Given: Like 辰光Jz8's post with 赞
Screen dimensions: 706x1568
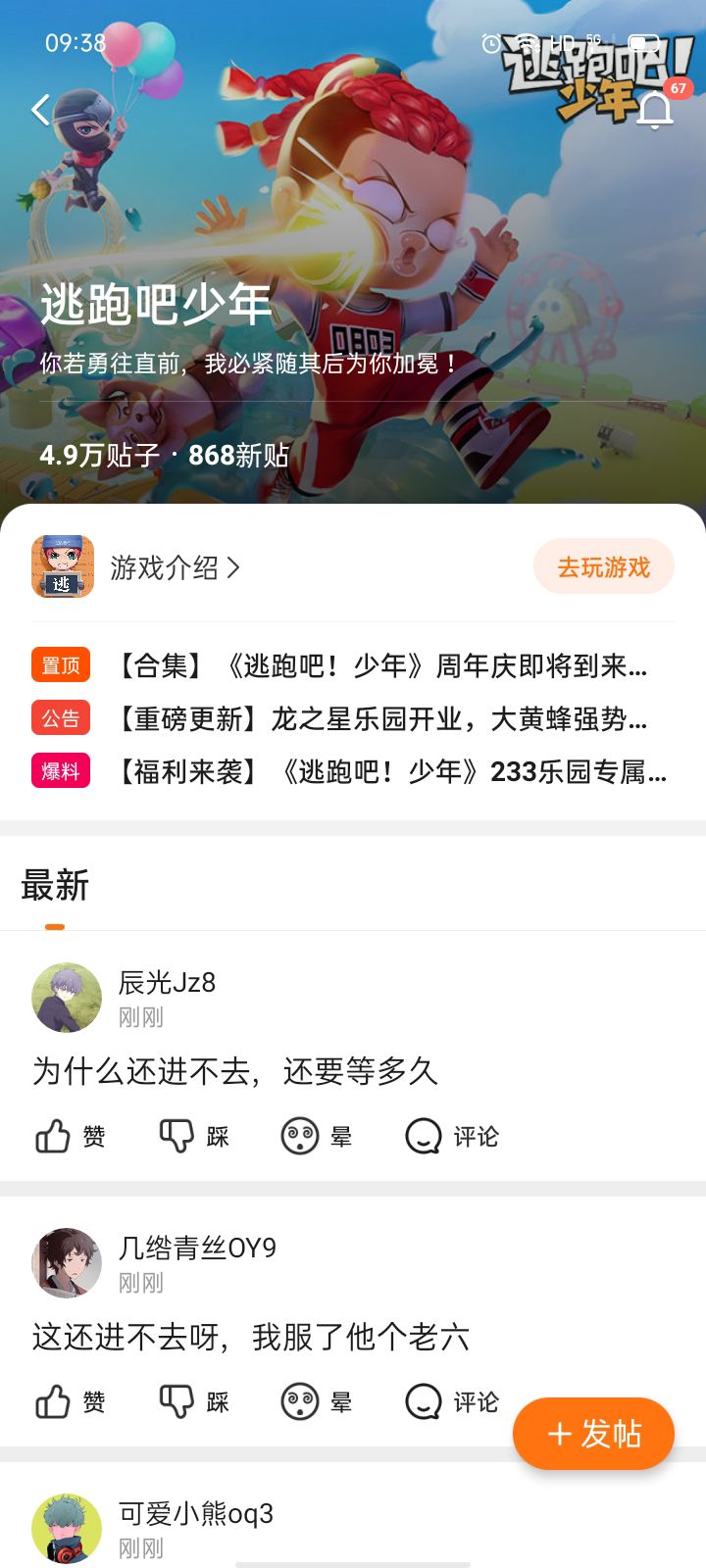Looking at the screenshot, I should pyautogui.click(x=70, y=1136).
